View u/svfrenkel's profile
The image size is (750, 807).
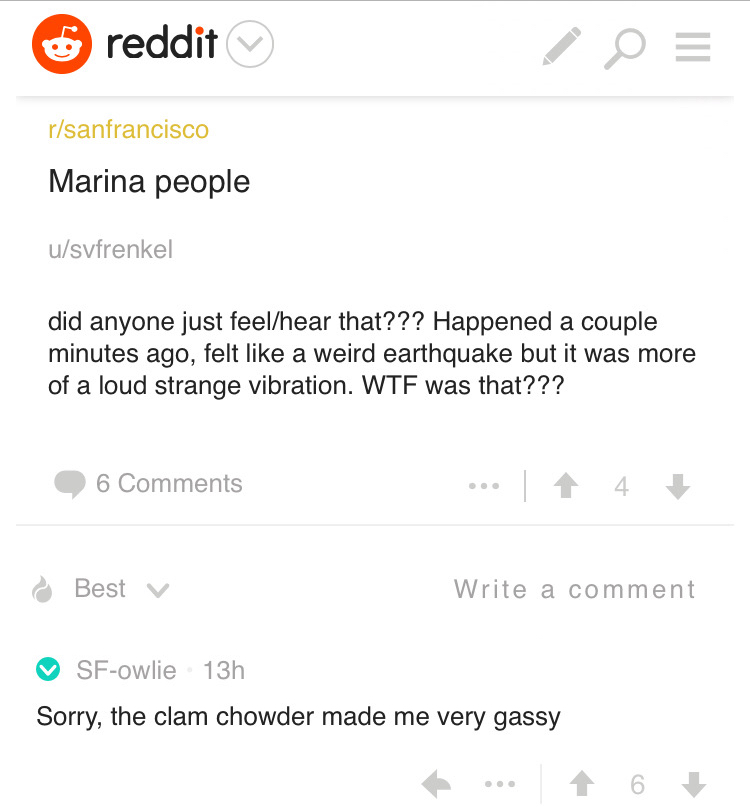(x=110, y=250)
